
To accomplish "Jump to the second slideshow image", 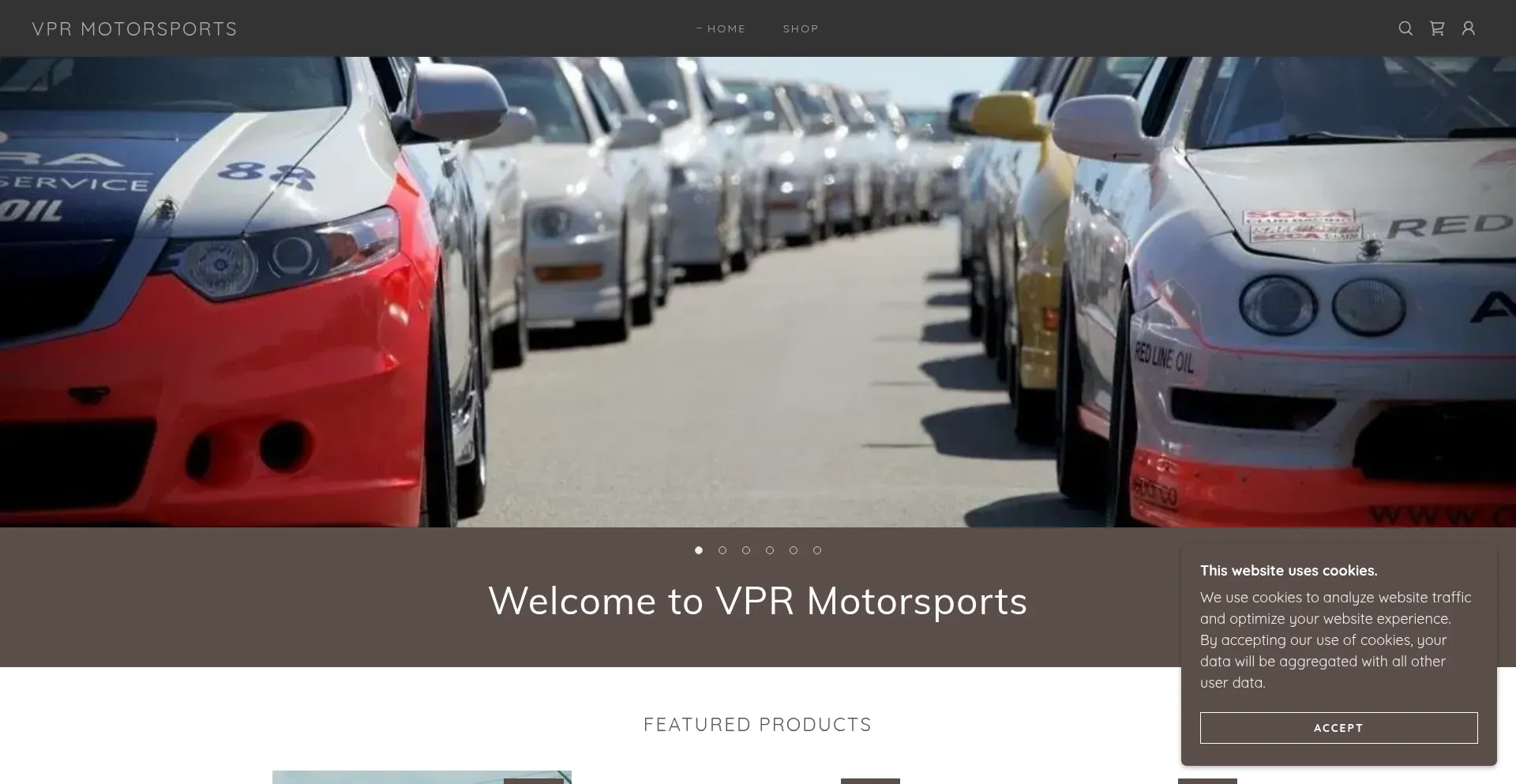I will pos(722,550).
